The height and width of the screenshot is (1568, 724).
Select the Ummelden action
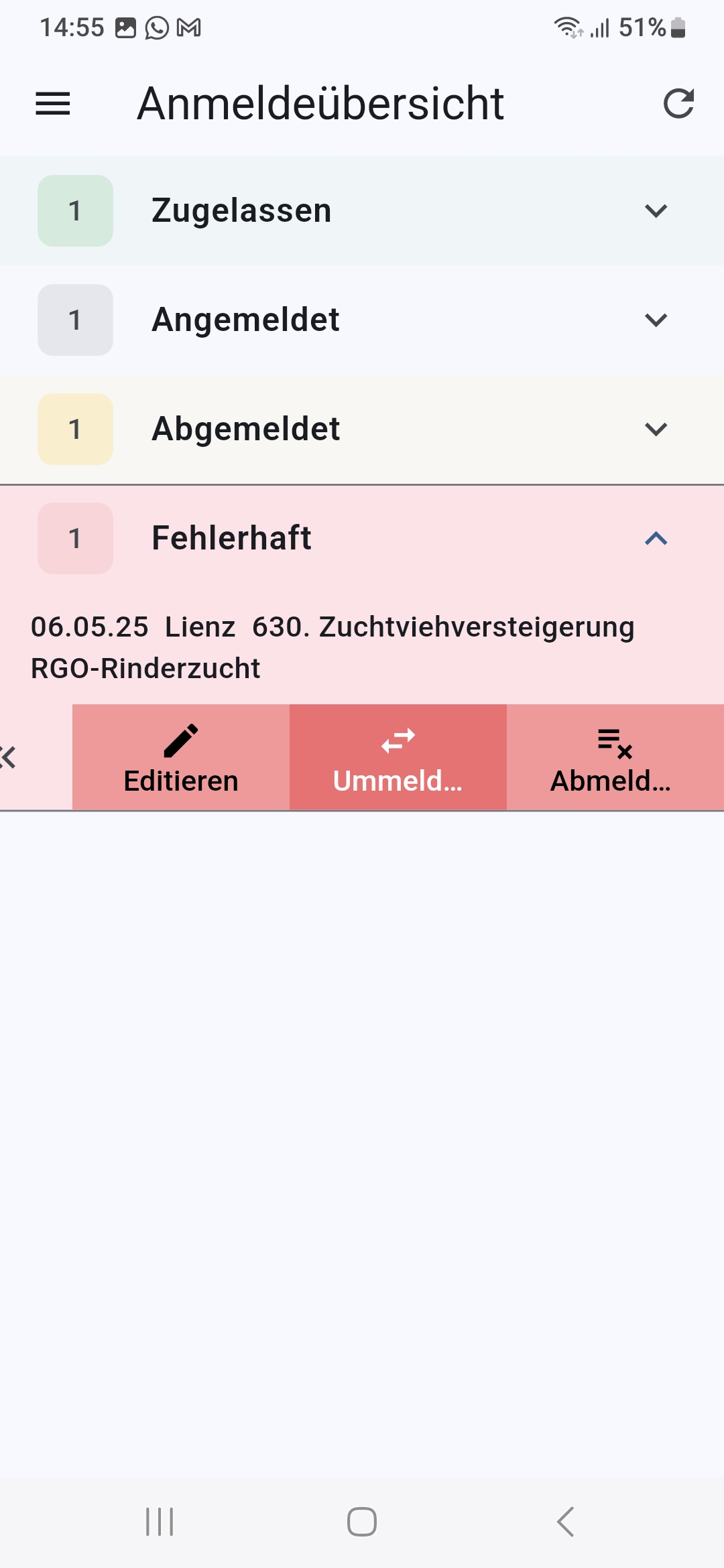tap(398, 758)
